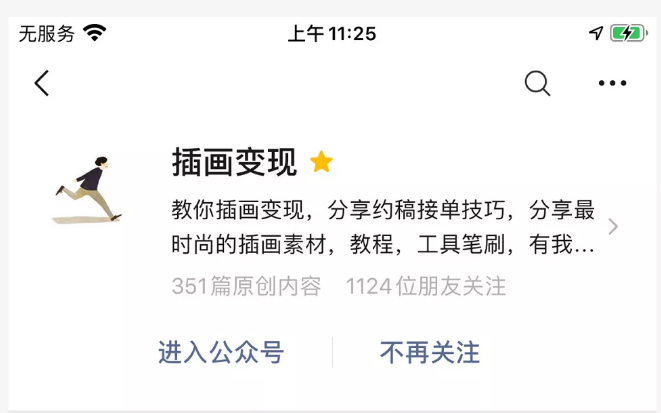Screen dimensions: 661x413
Task: Expand the account description via the chevron
Action: 613,227
